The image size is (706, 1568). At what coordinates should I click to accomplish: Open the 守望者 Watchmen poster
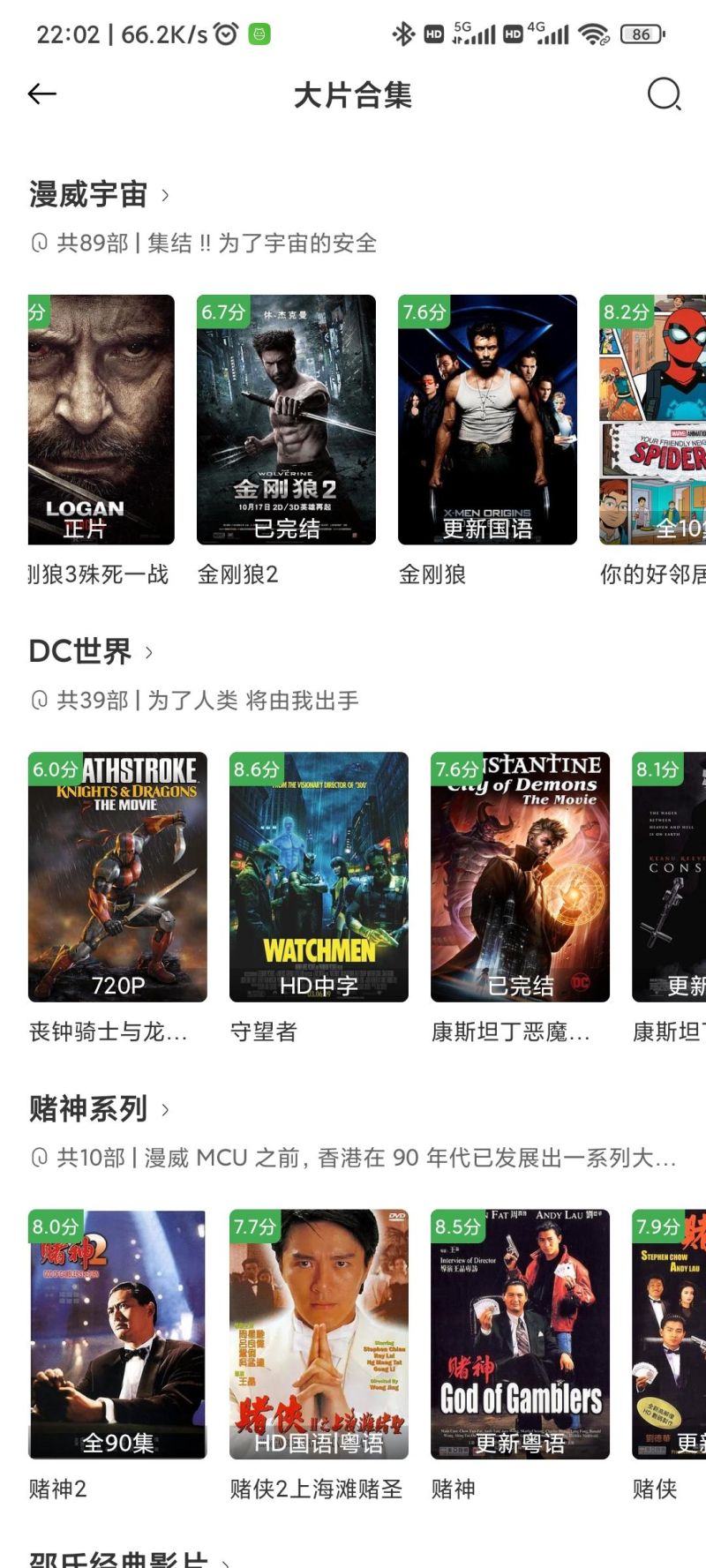point(319,877)
